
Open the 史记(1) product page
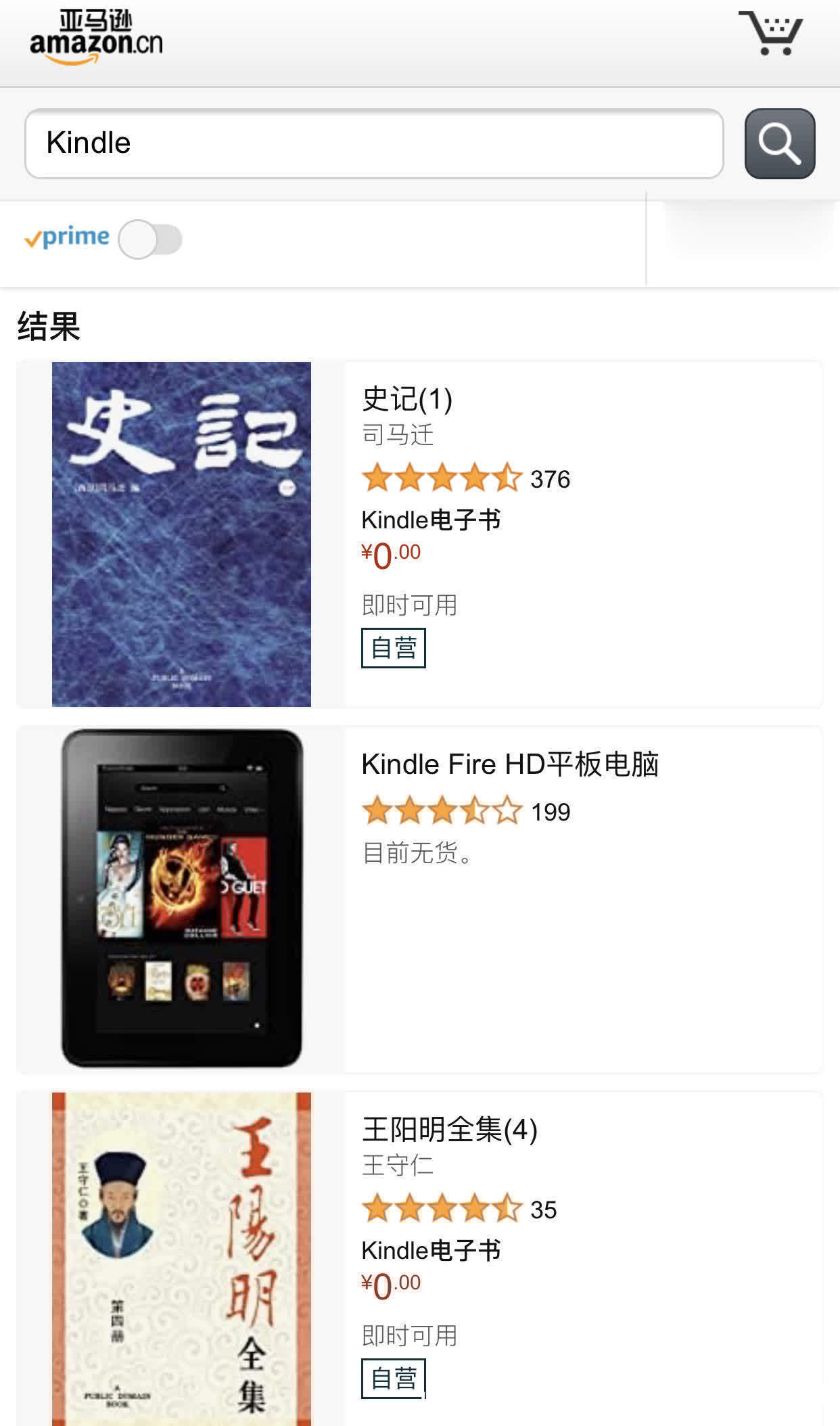(407, 398)
